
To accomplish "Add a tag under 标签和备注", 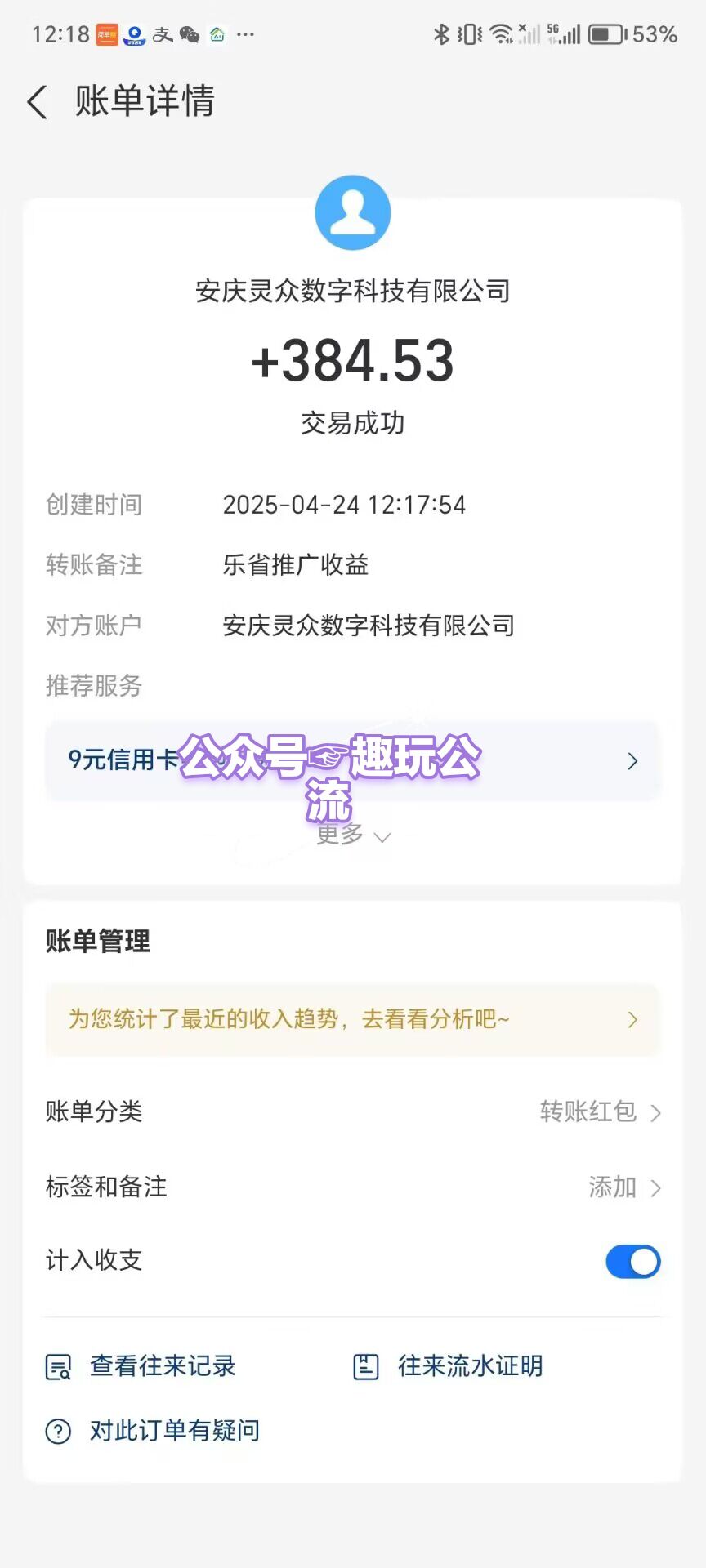I will (x=352, y=1187).
